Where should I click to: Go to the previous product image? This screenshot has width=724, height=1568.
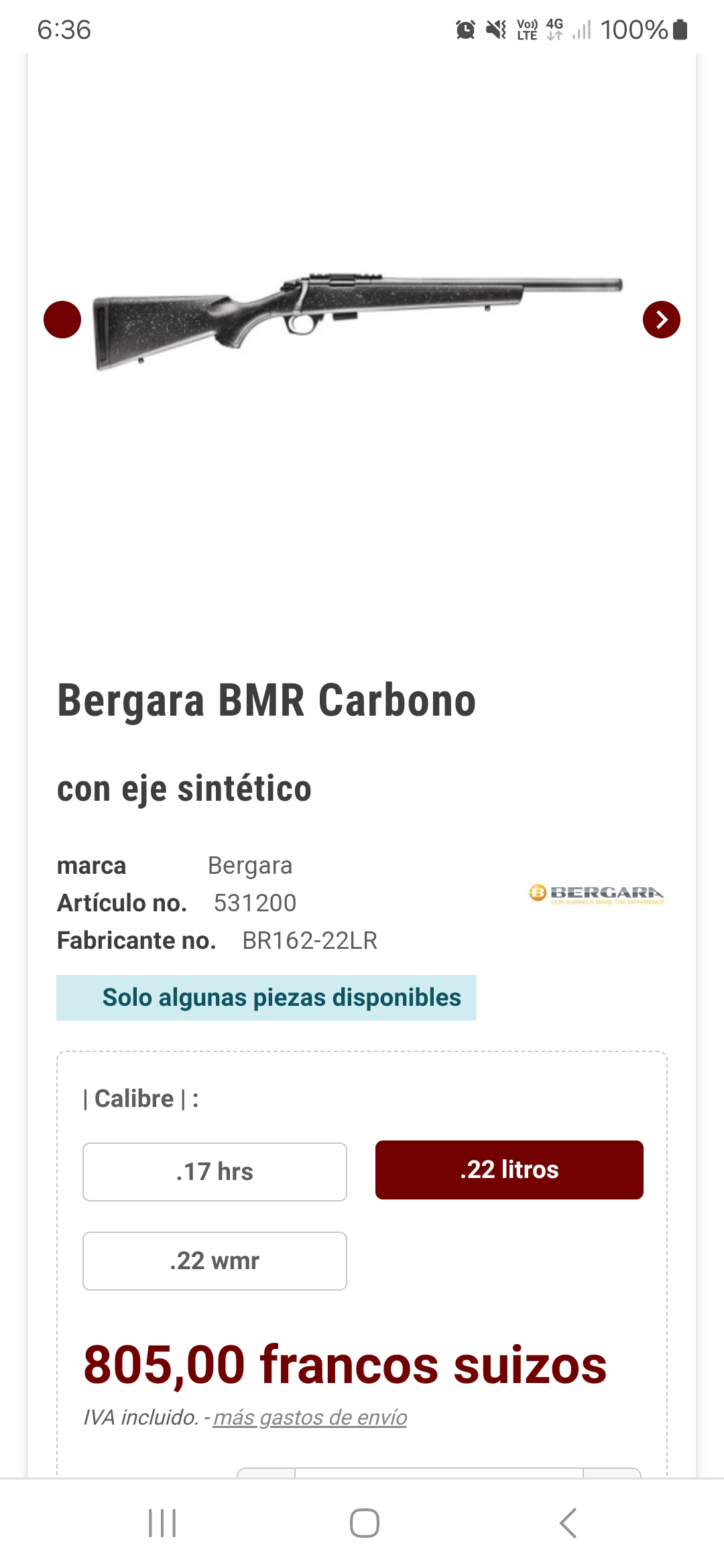click(x=62, y=320)
